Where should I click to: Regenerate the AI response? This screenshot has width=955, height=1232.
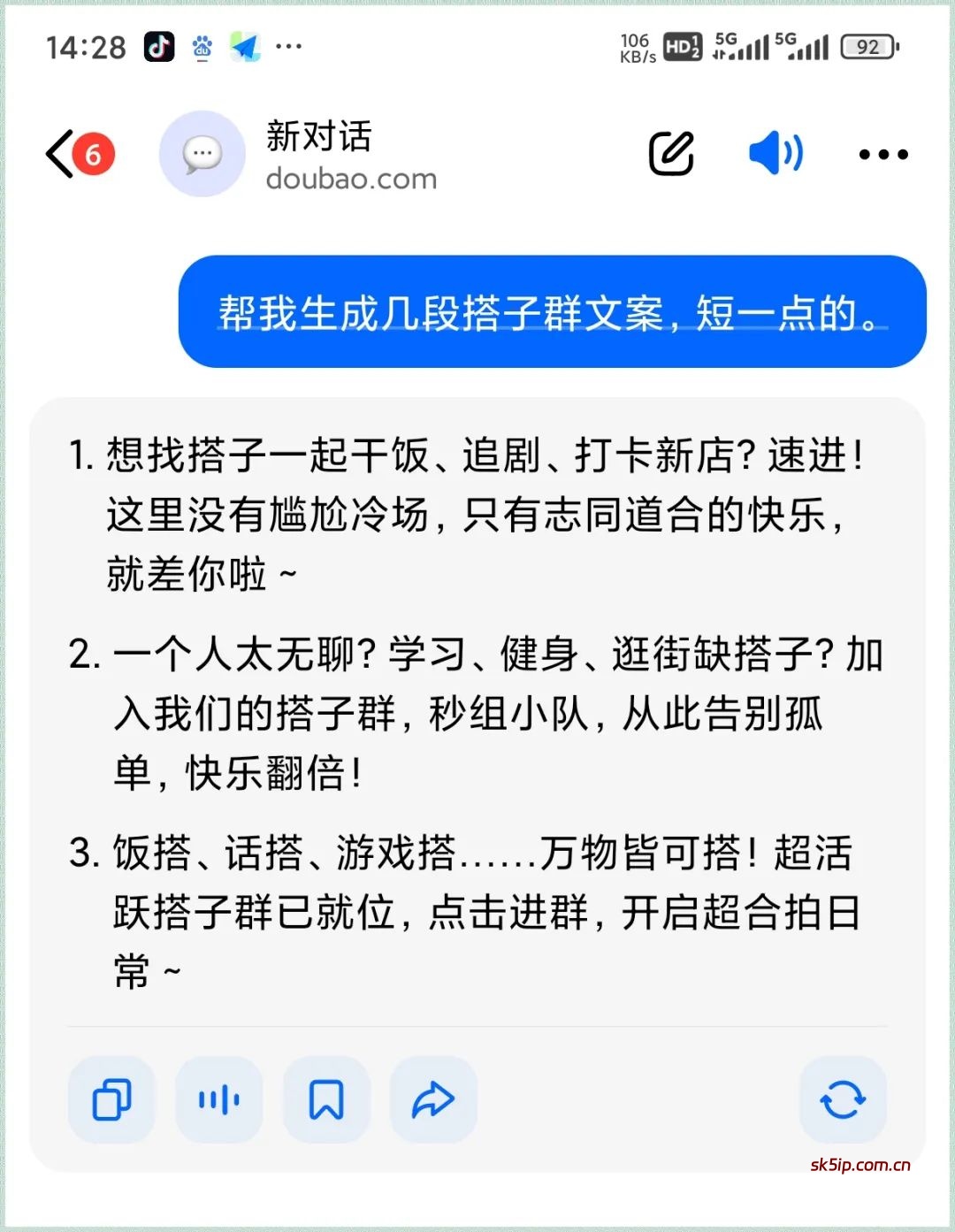pos(842,1099)
